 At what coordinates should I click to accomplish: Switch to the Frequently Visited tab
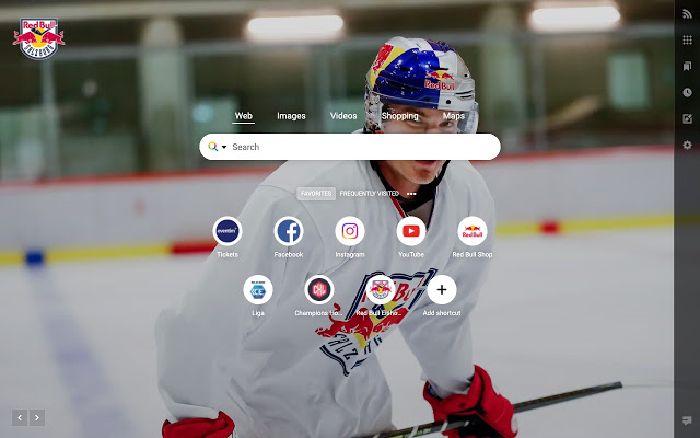(x=369, y=193)
